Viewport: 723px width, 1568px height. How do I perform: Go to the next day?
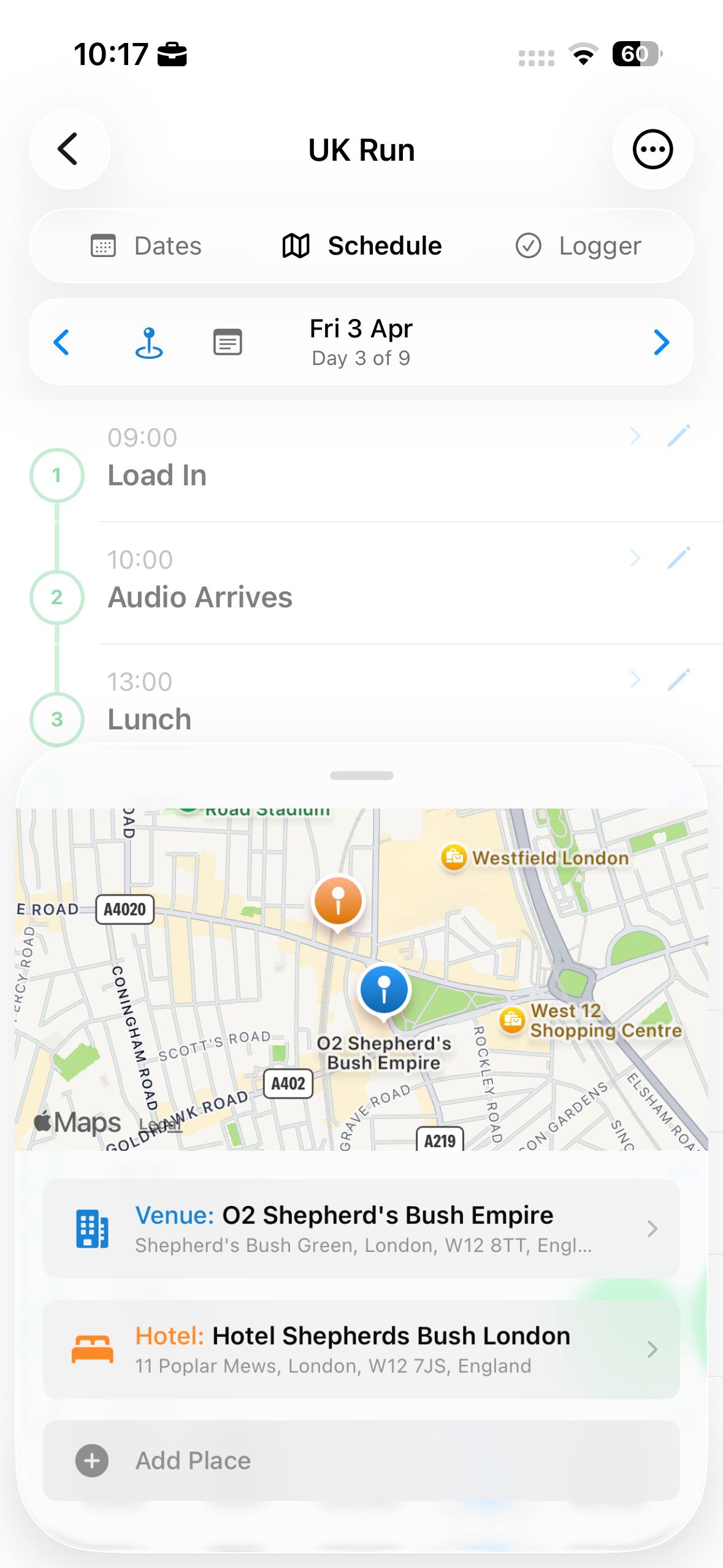click(661, 342)
